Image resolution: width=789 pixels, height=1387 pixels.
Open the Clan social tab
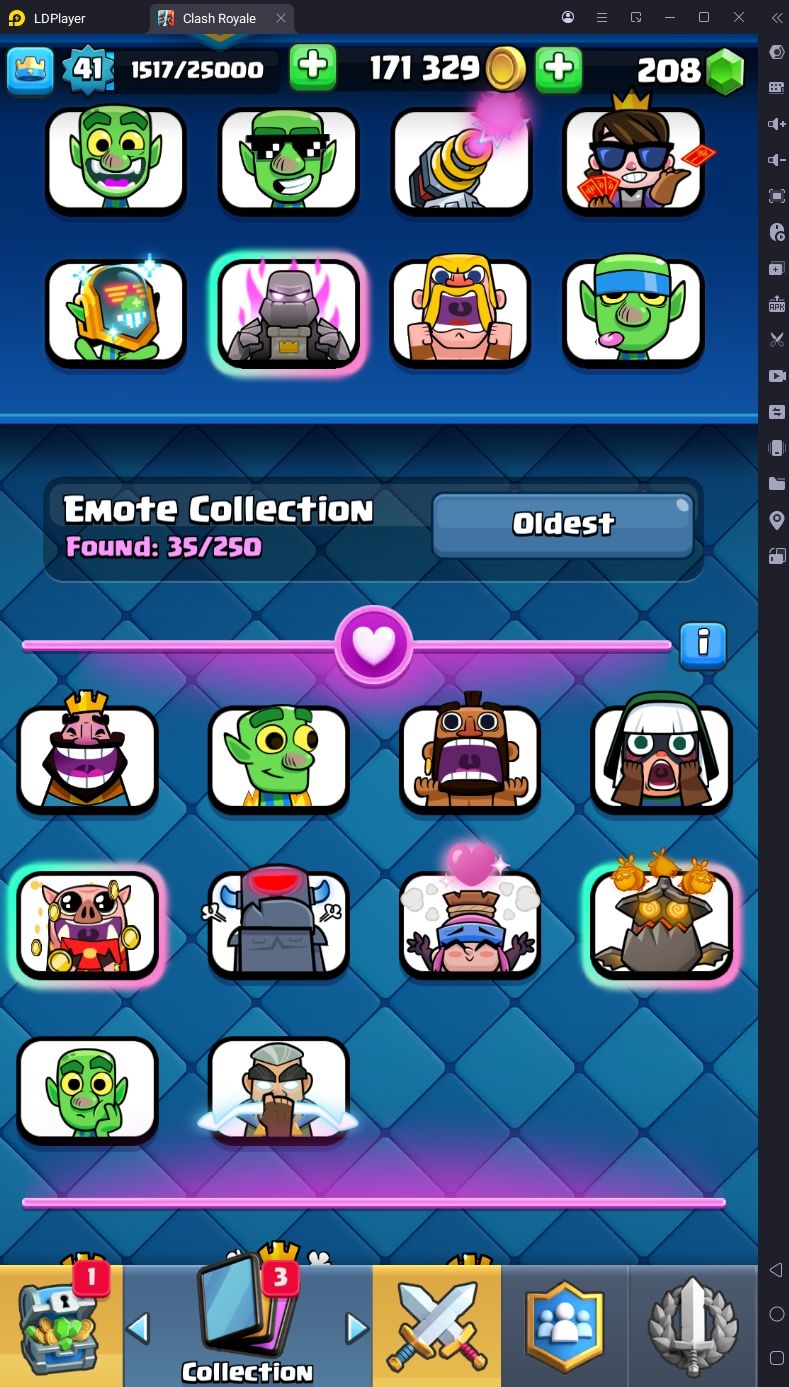tap(565, 1325)
